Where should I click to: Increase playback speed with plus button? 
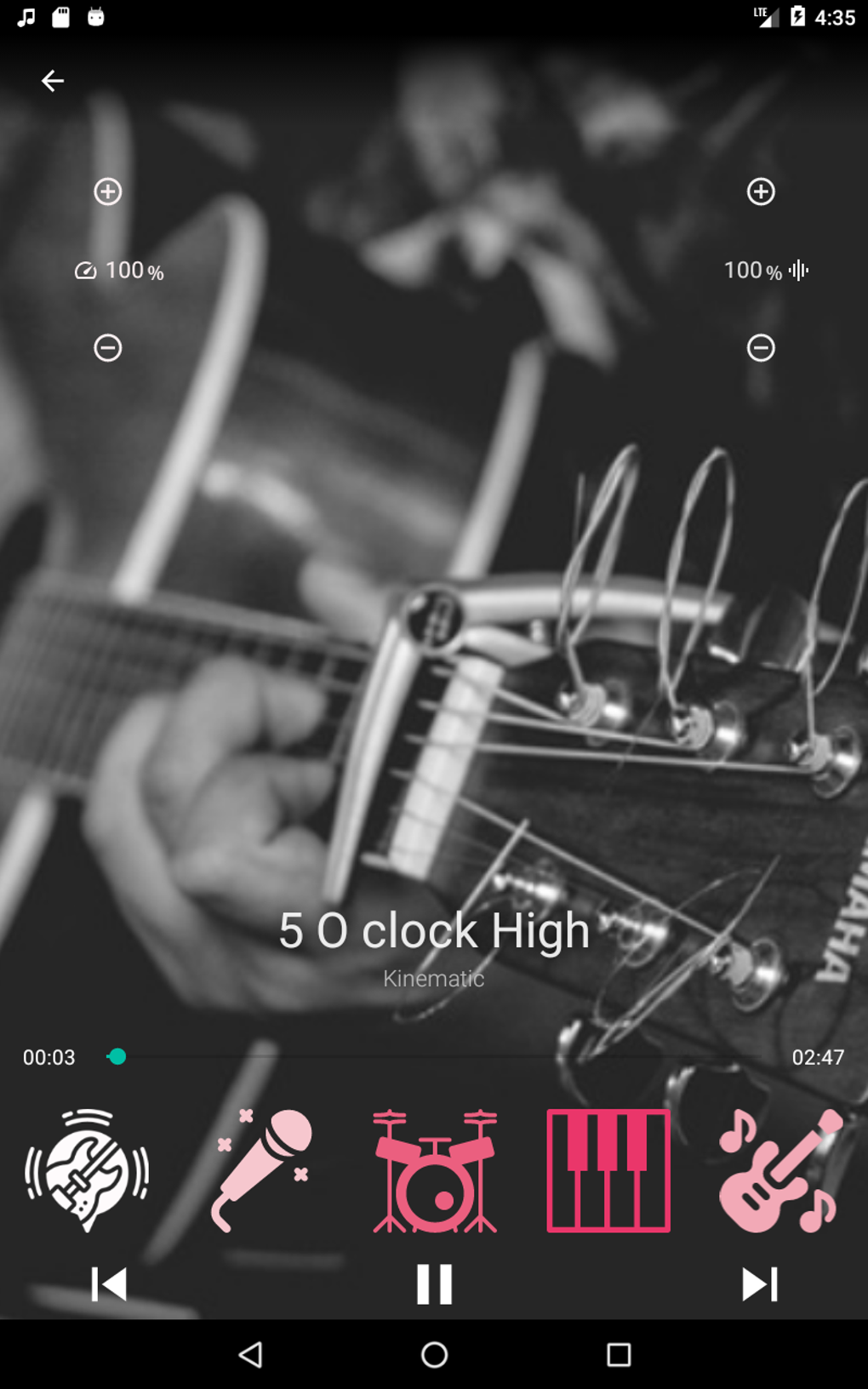108,191
